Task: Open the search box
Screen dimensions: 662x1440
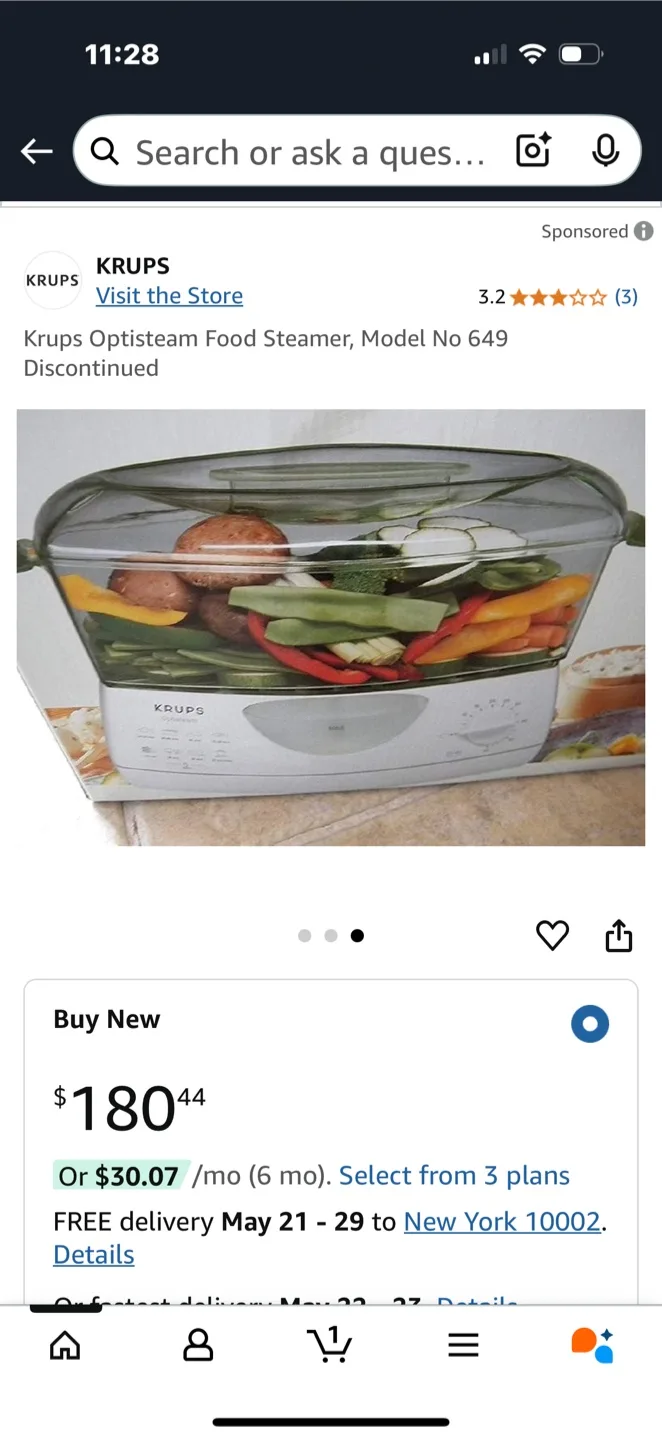Action: 300,152
